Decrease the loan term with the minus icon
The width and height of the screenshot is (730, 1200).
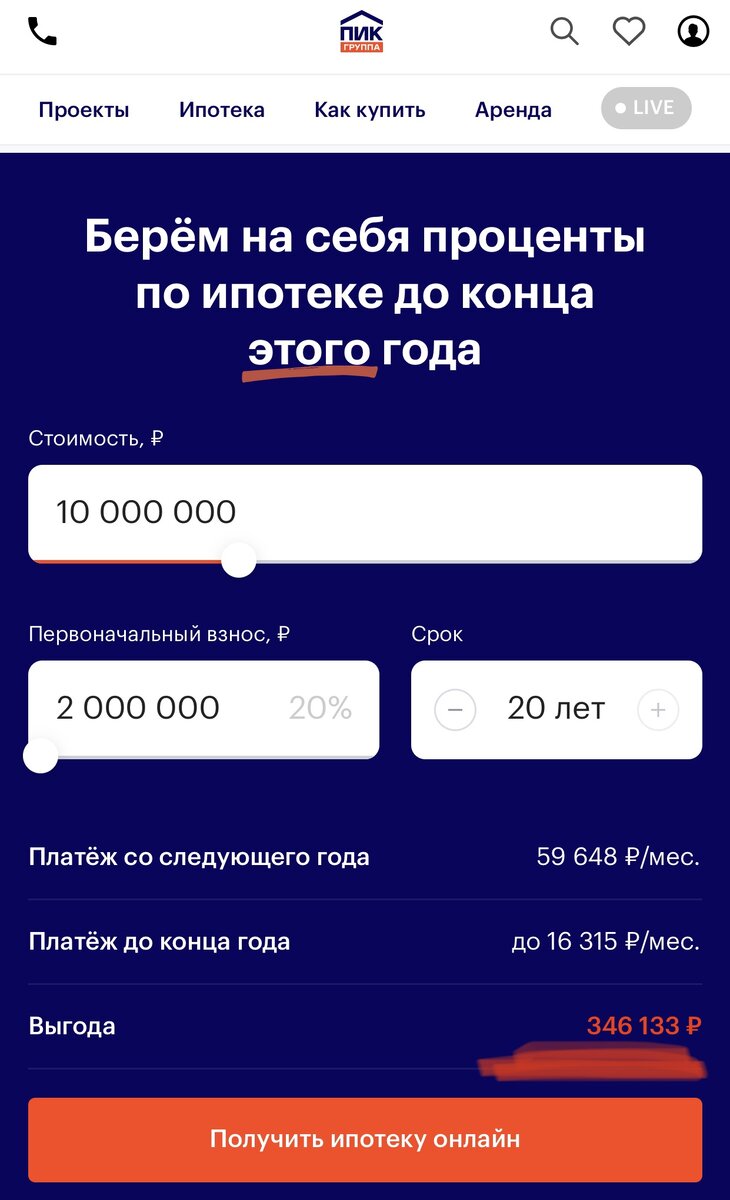point(455,709)
